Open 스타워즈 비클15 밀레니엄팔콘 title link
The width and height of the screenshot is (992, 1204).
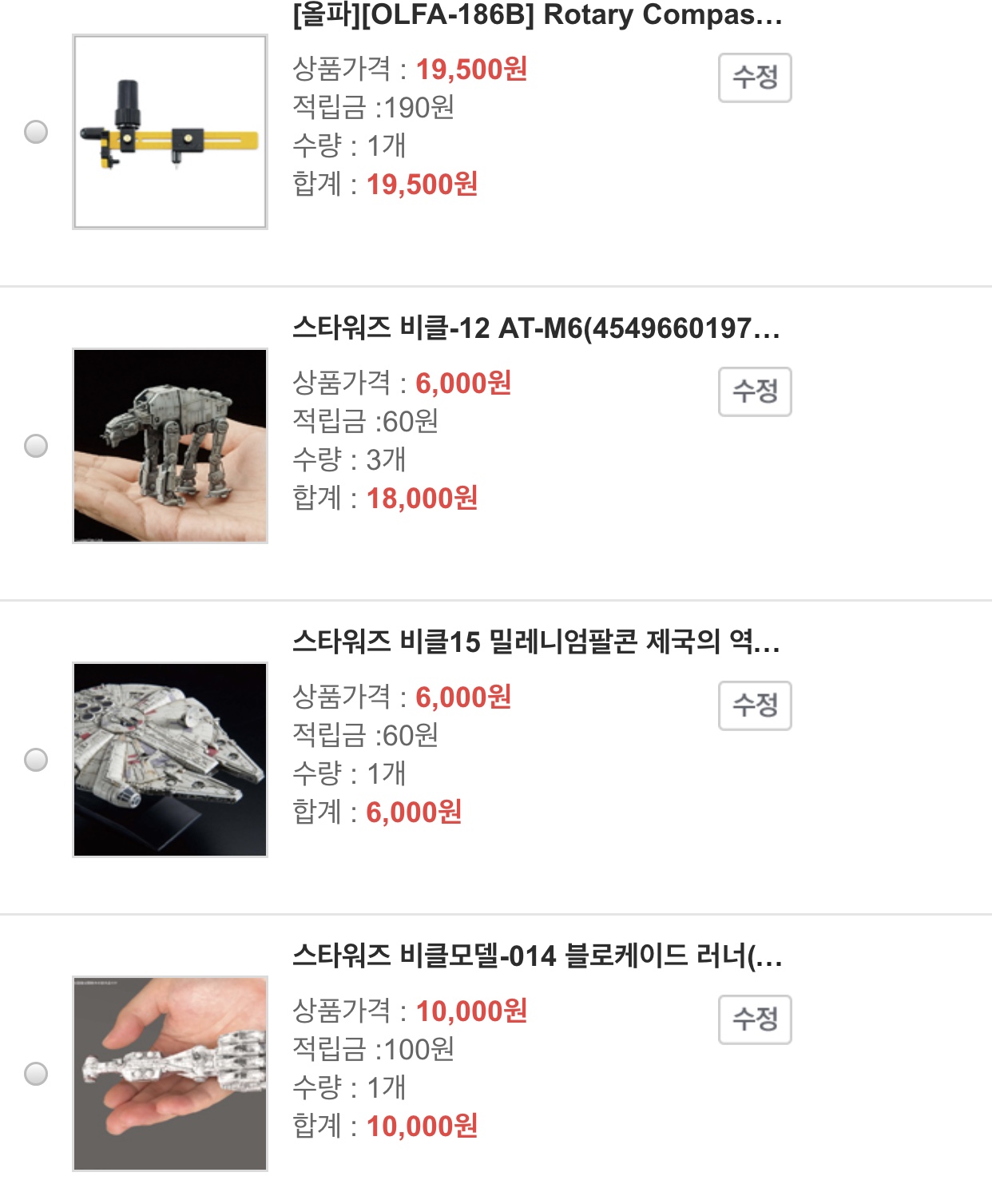point(536,642)
